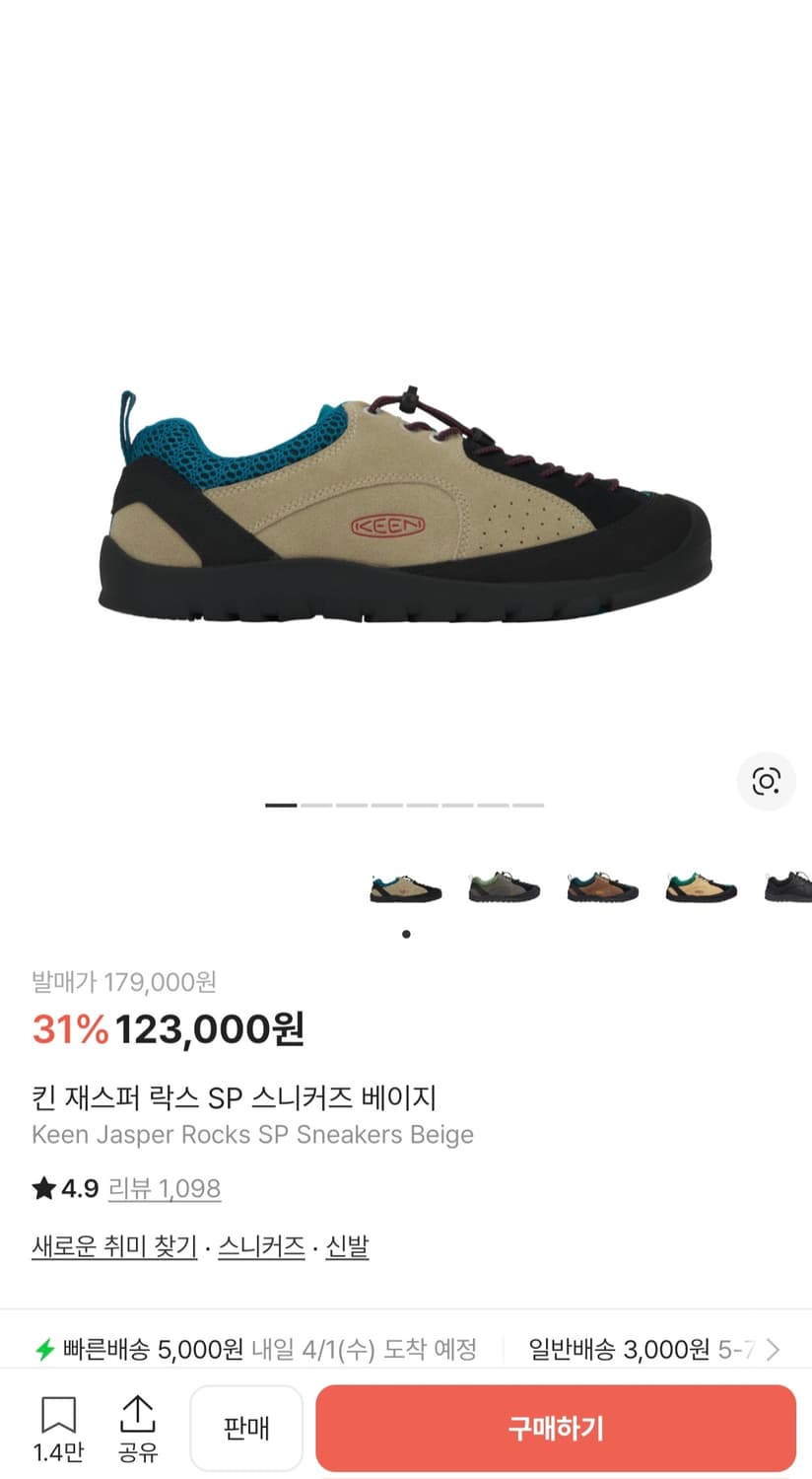Tap the 구매하기 purchase button
Screen dimensions: 812x1479
coord(557,1427)
